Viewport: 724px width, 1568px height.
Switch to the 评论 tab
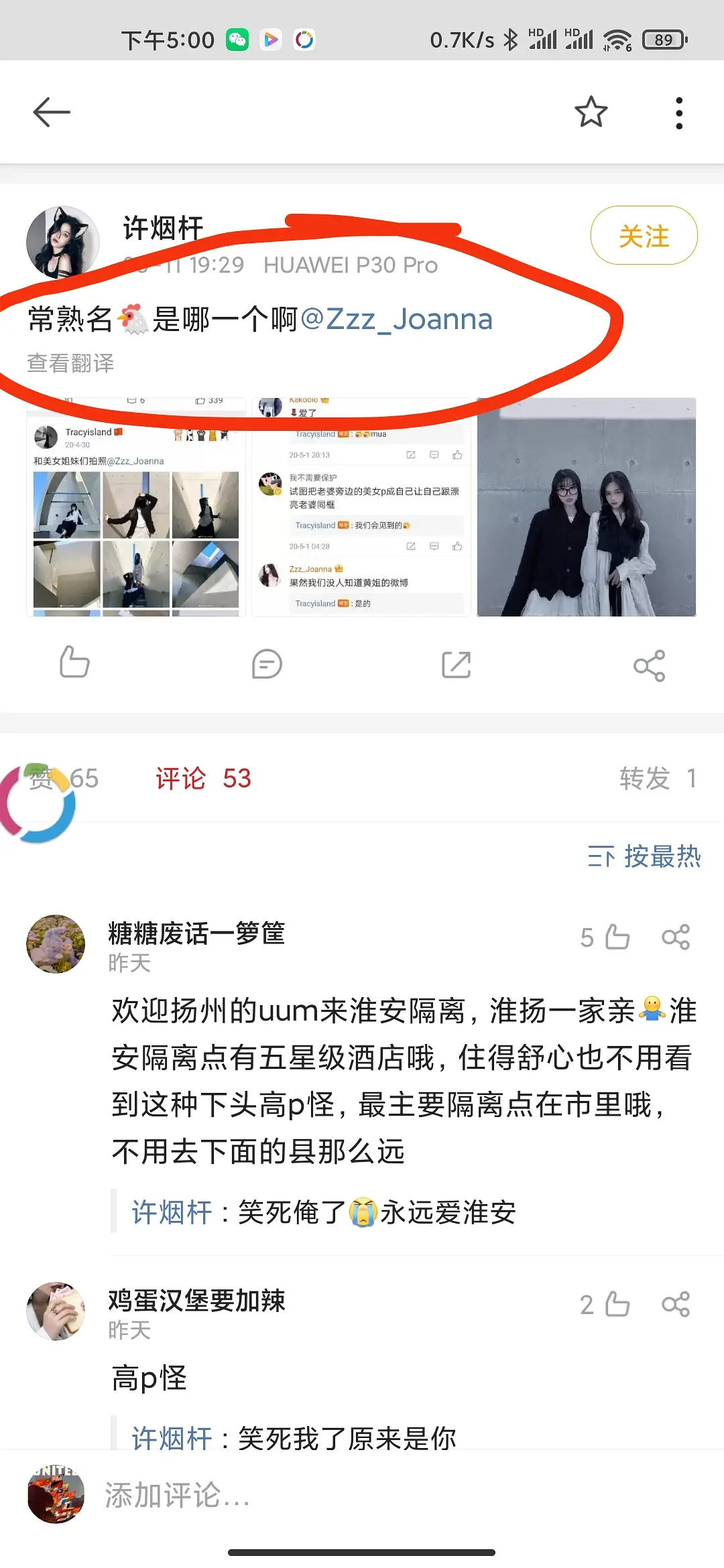click(x=203, y=779)
